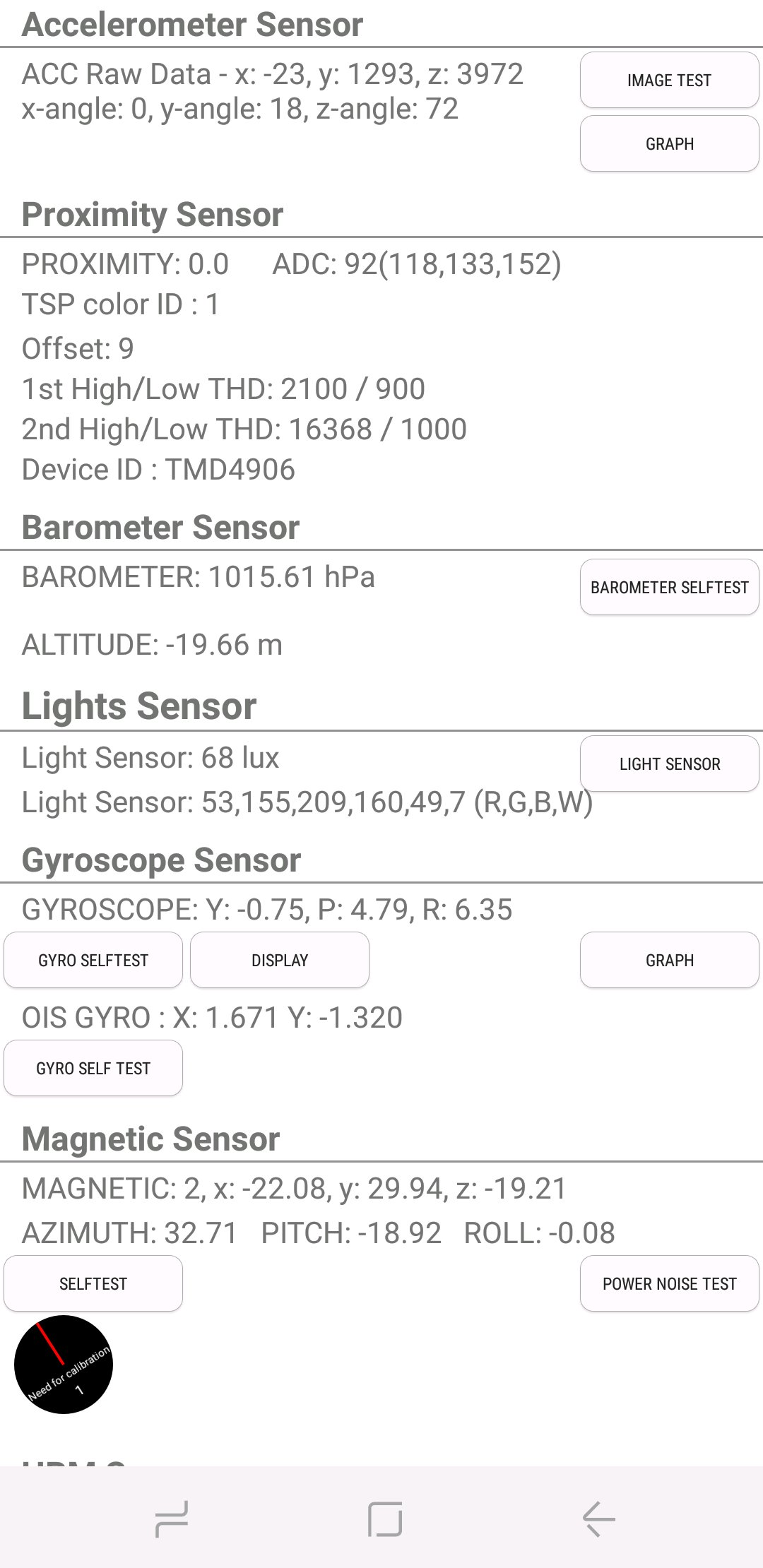The image size is (763, 1568).
Task: Open recent apps from the navigation bar
Action: click(x=172, y=1519)
